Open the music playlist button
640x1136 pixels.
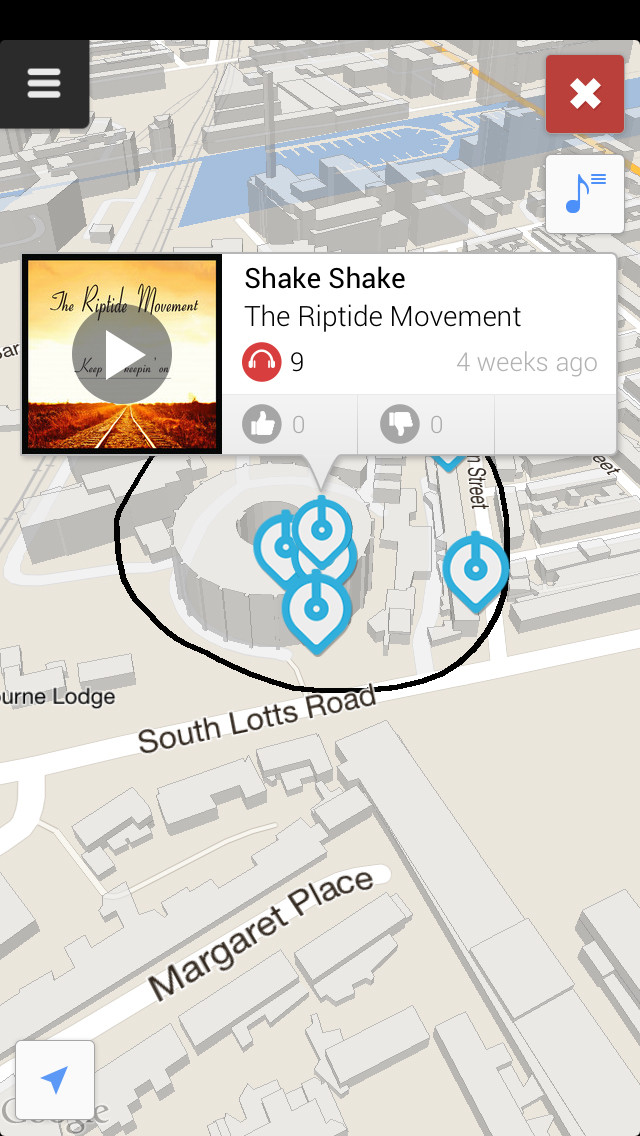585,194
